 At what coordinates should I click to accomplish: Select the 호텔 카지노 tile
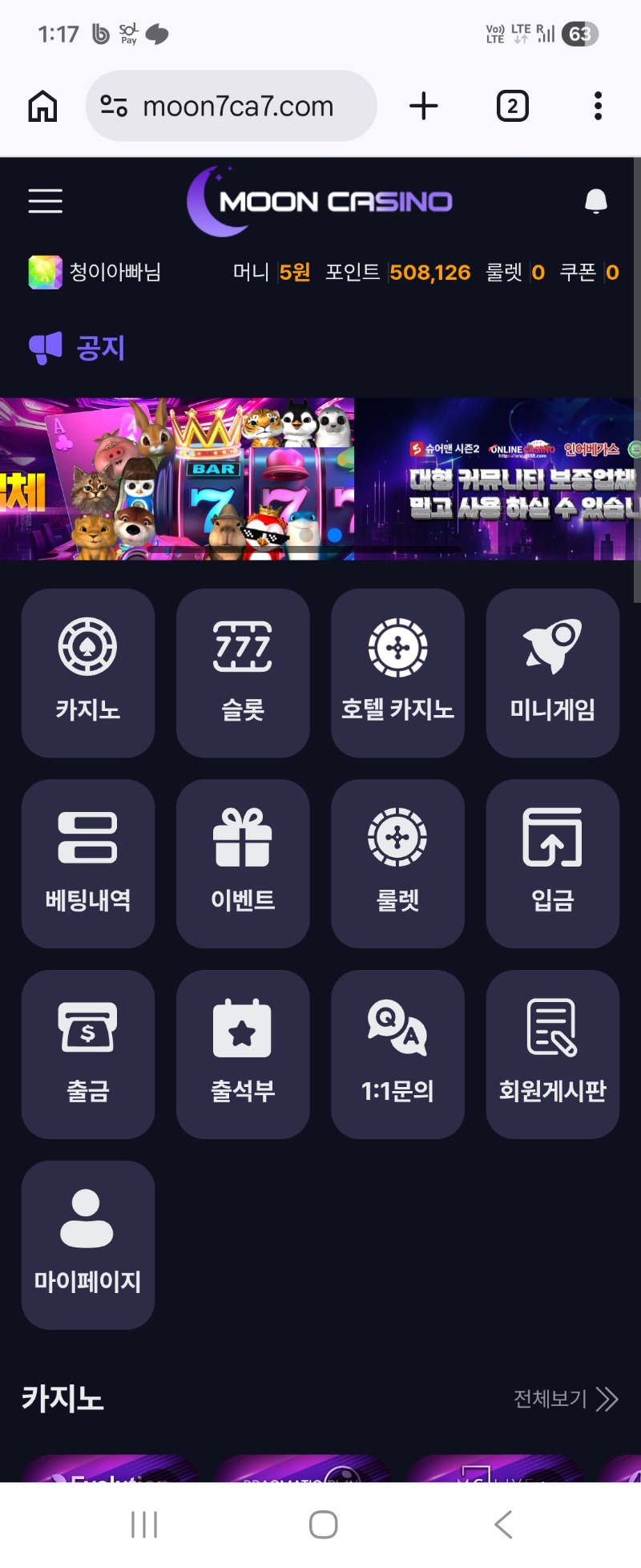tap(397, 673)
